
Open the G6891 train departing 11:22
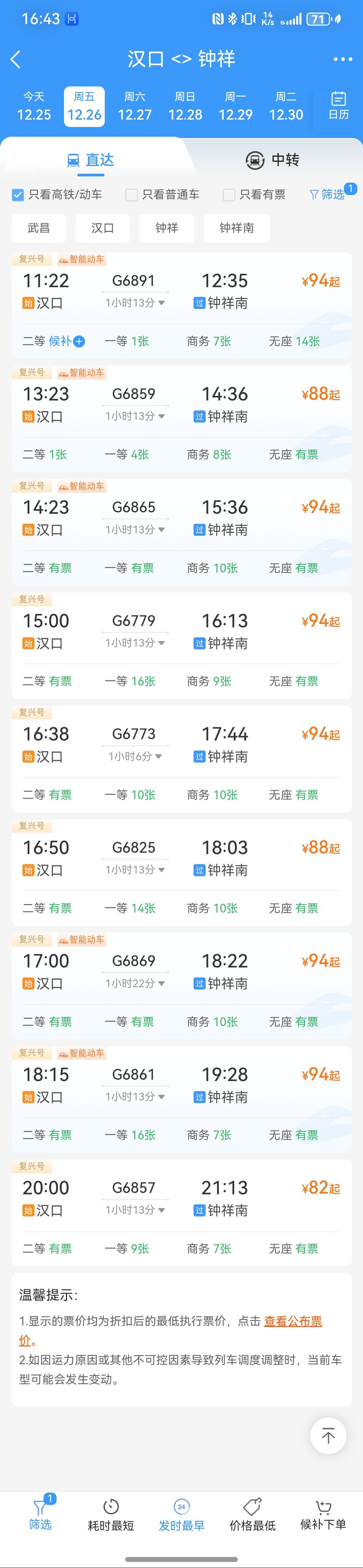181,292
